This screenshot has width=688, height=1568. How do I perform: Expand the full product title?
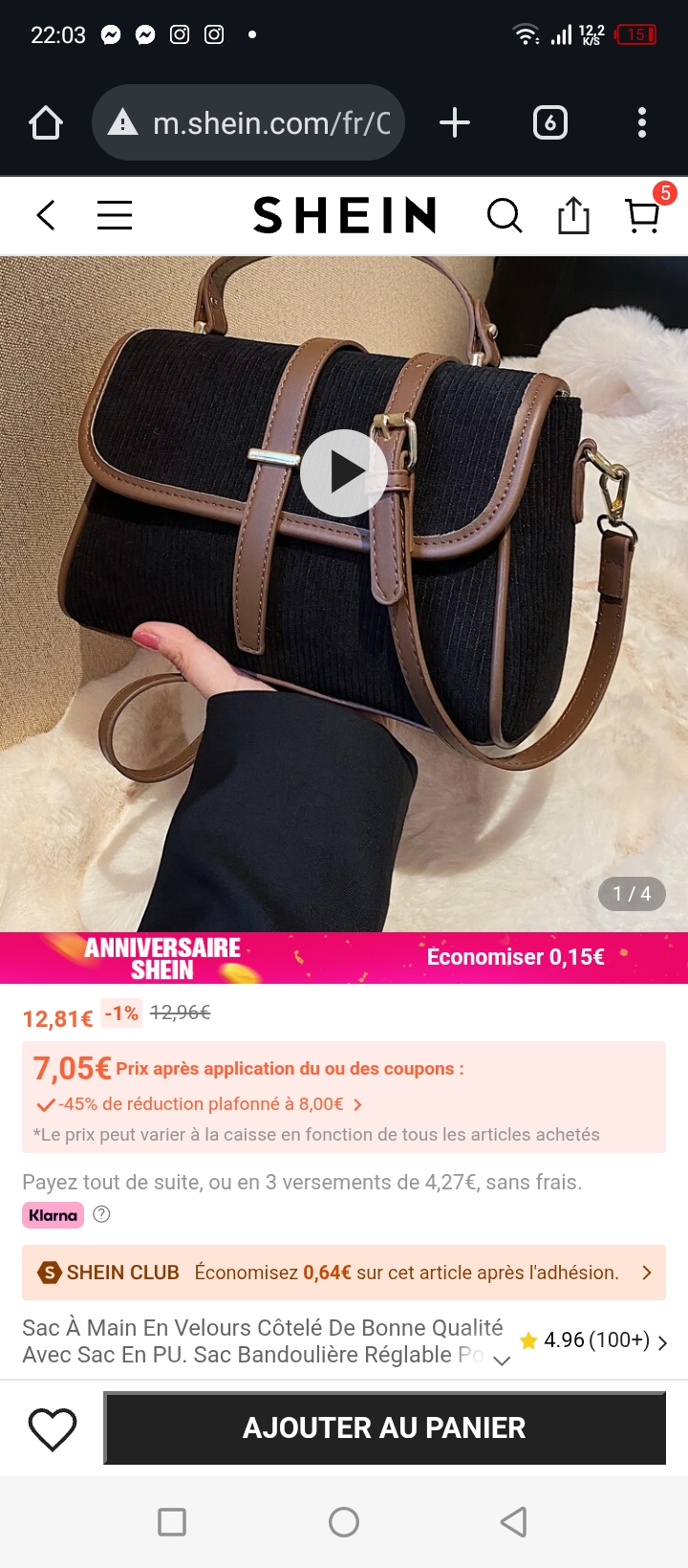(x=502, y=1360)
